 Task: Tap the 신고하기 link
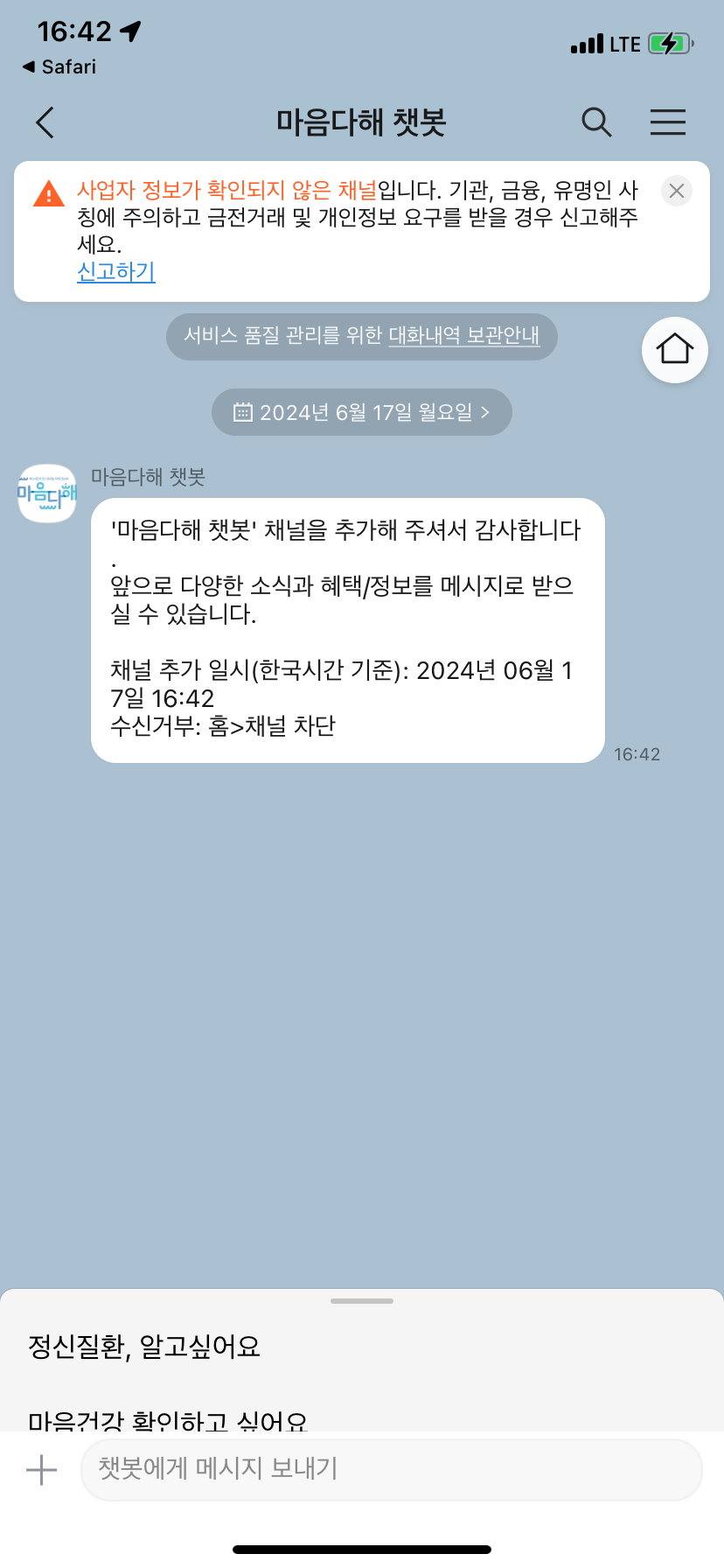116,271
